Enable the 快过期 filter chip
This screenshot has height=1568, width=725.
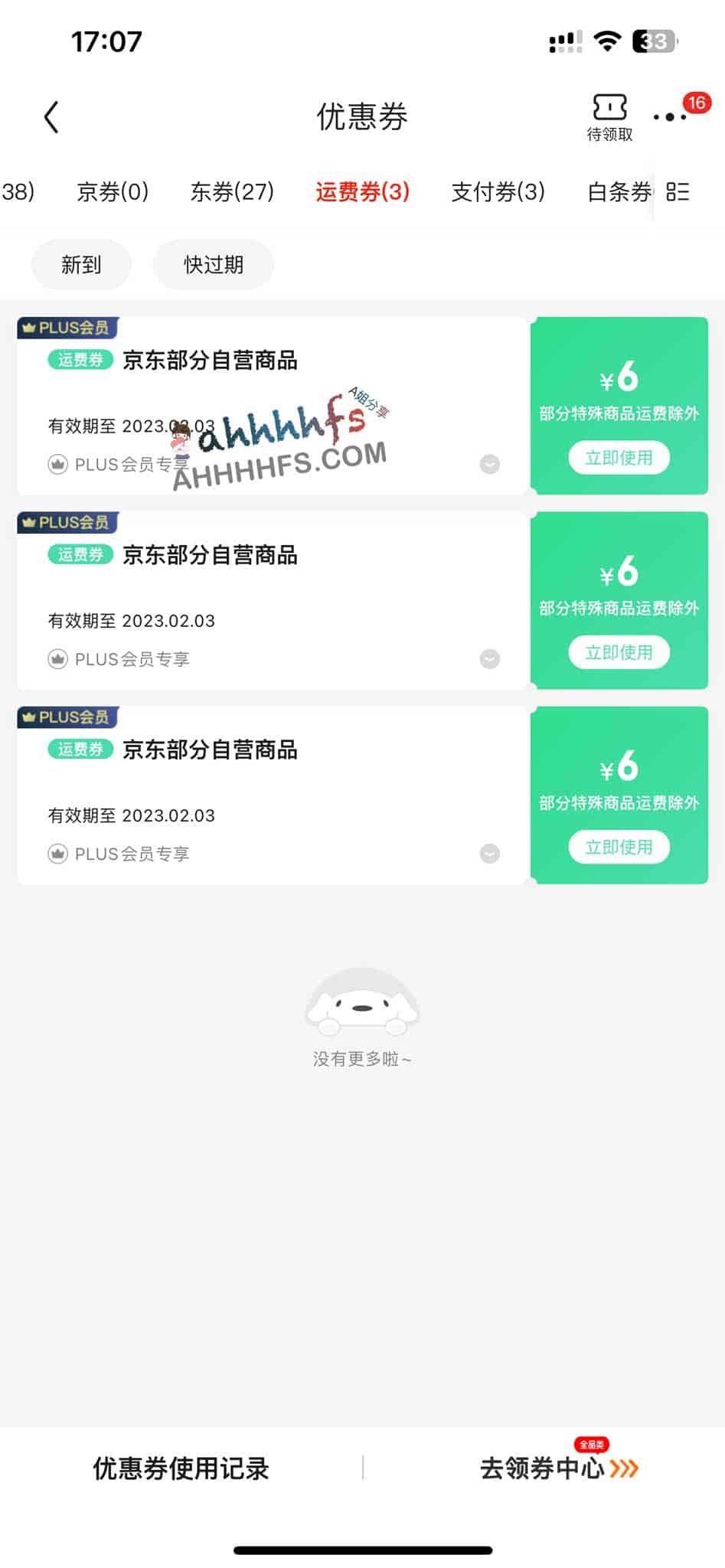(214, 264)
